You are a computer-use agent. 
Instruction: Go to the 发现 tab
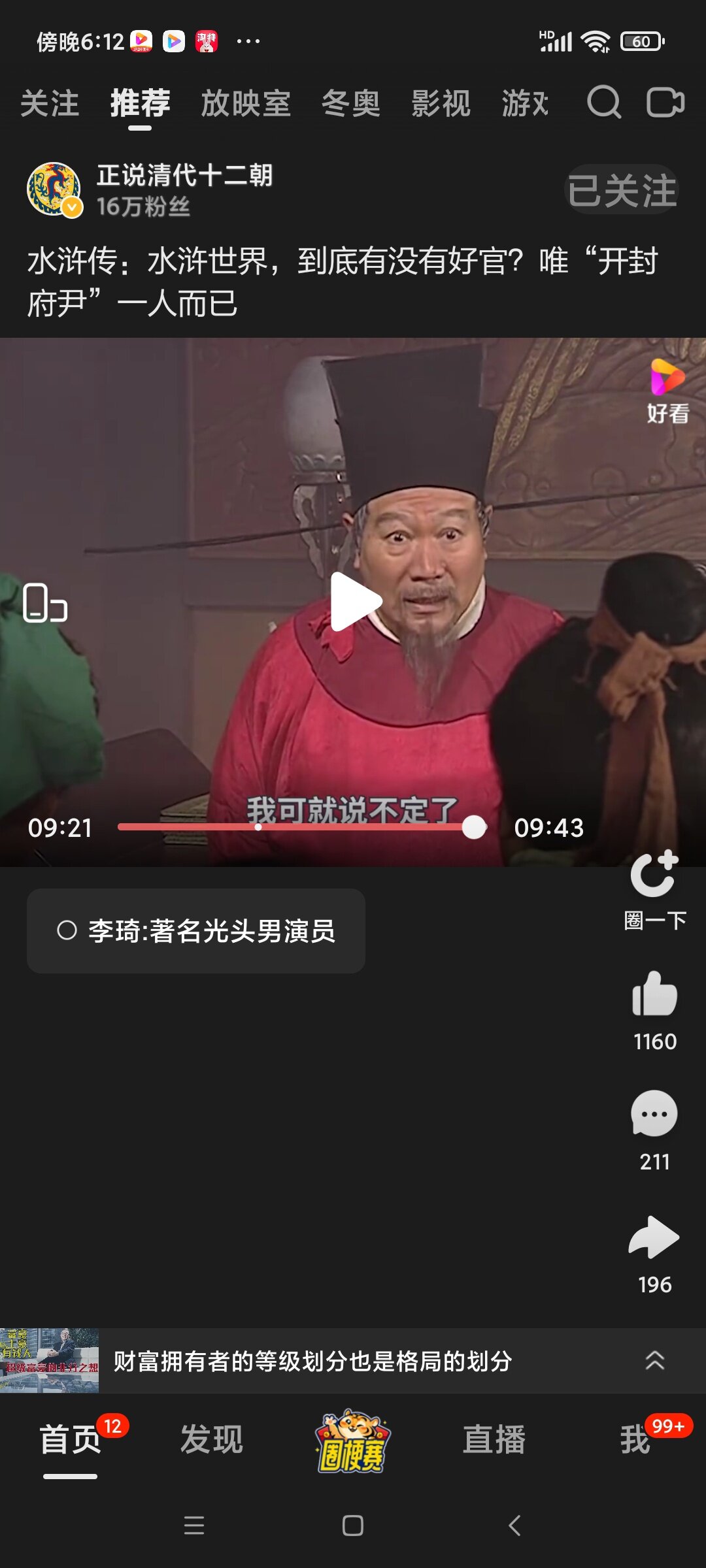click(211, 1440)
